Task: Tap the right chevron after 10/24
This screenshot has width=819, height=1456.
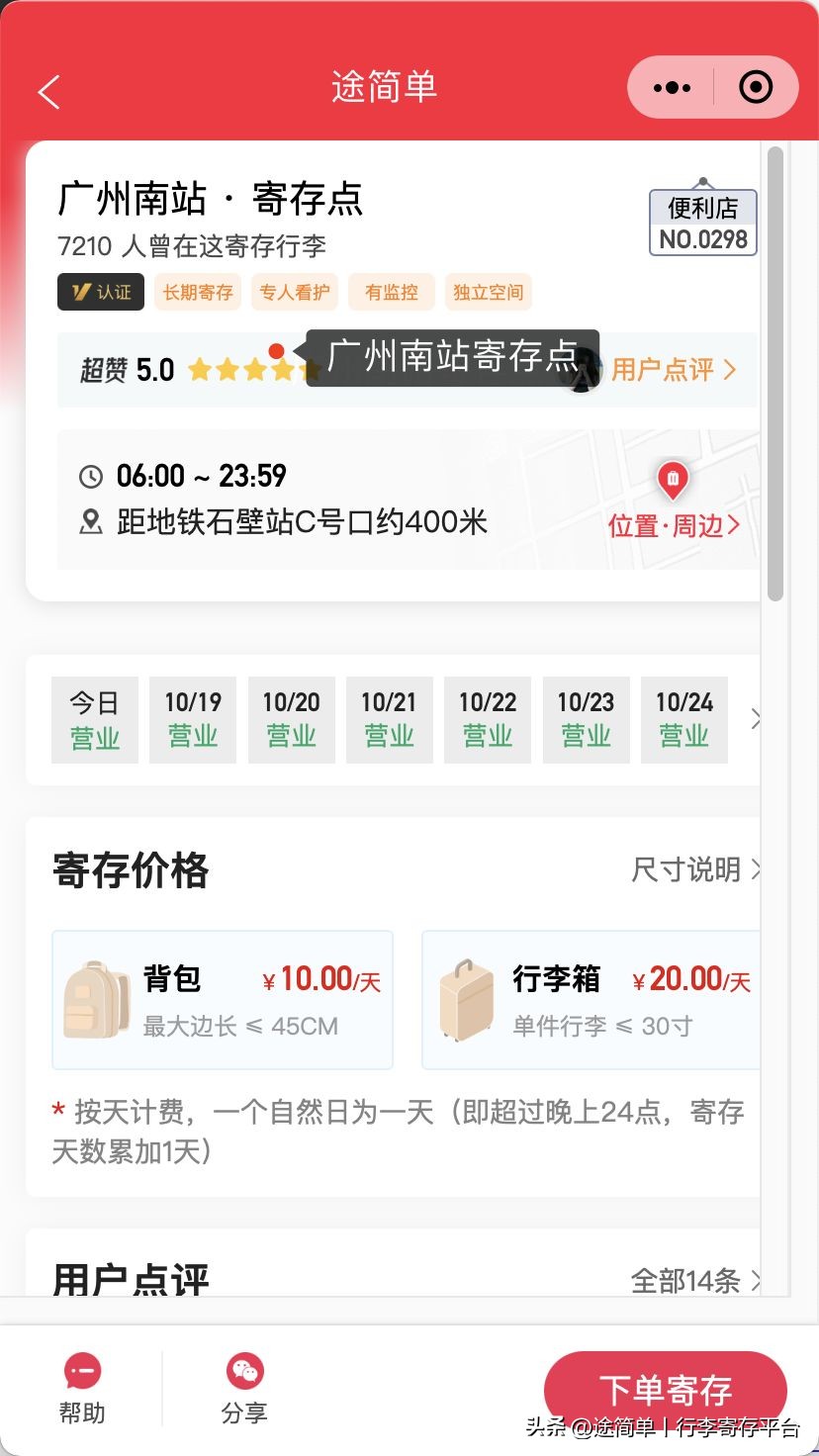Action: click(756, 719)
